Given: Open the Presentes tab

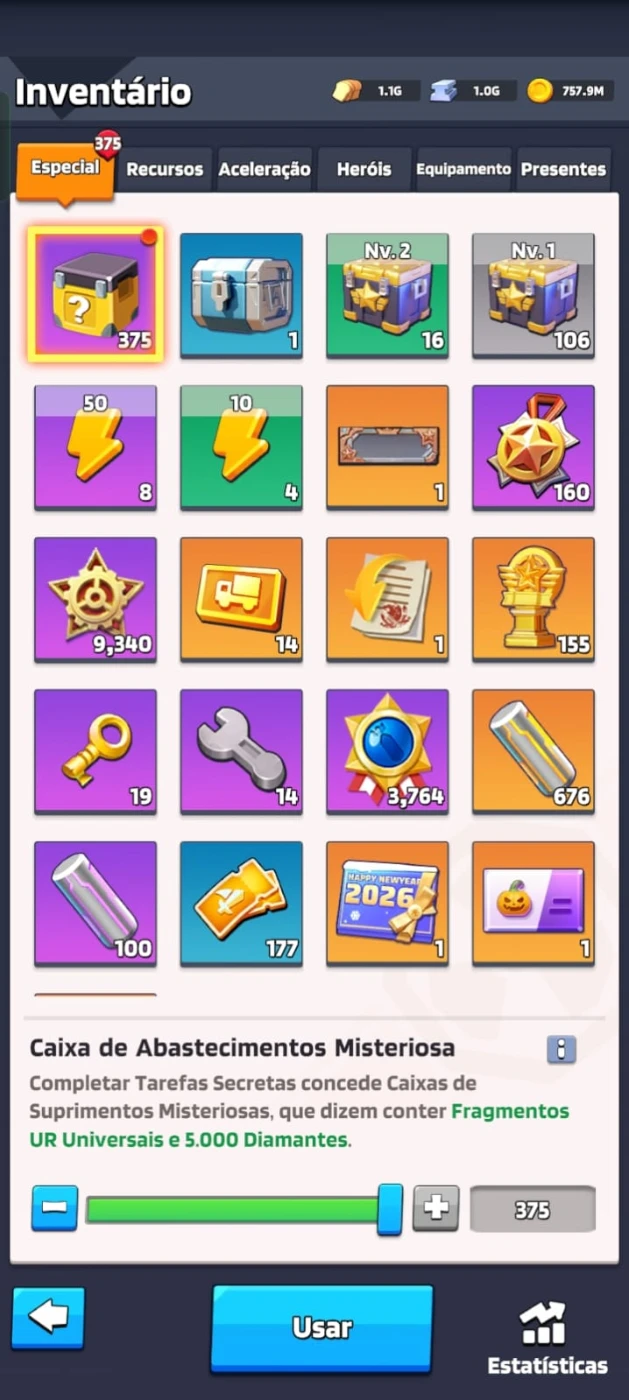Looking at the screenshot, I should click(x=563, y=169).
